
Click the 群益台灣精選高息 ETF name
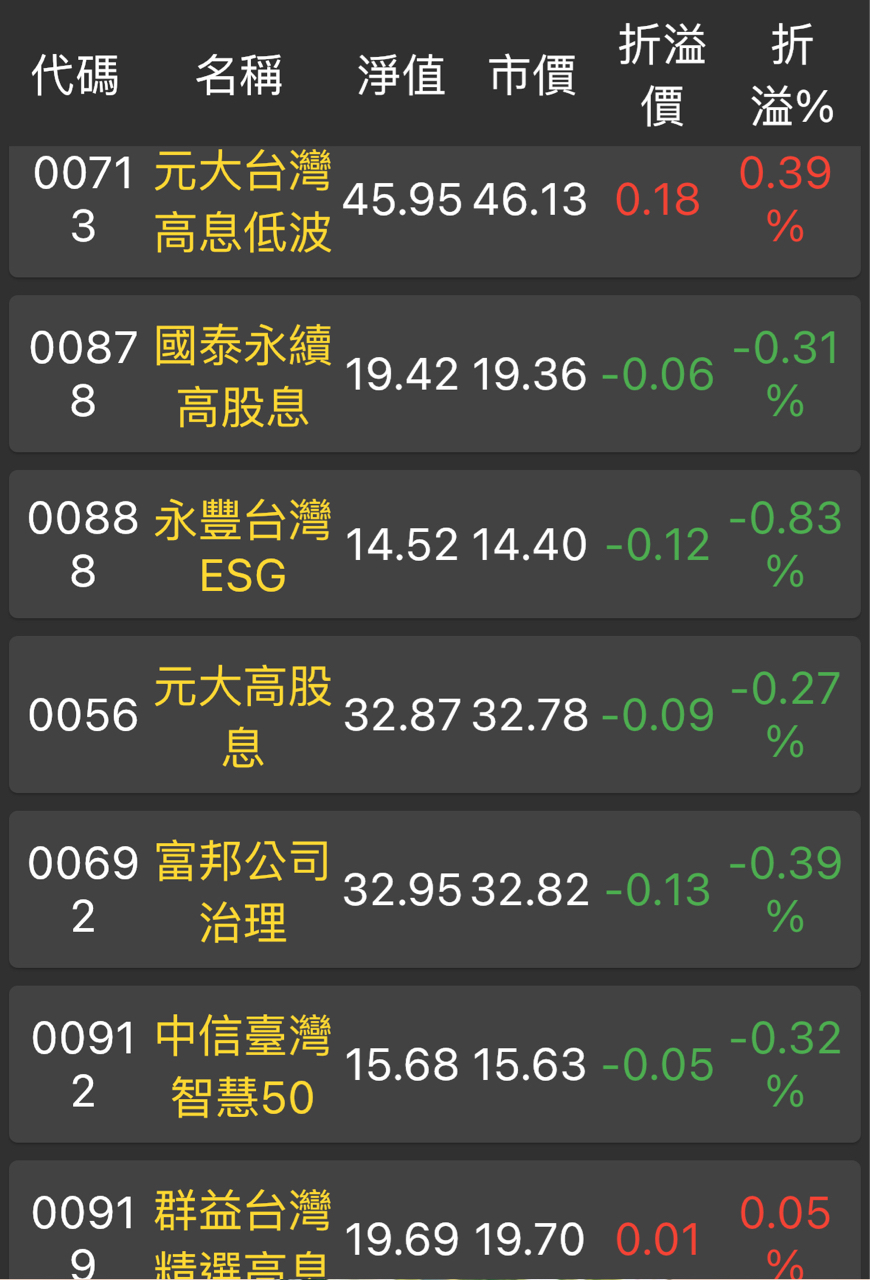[245, 1233]
